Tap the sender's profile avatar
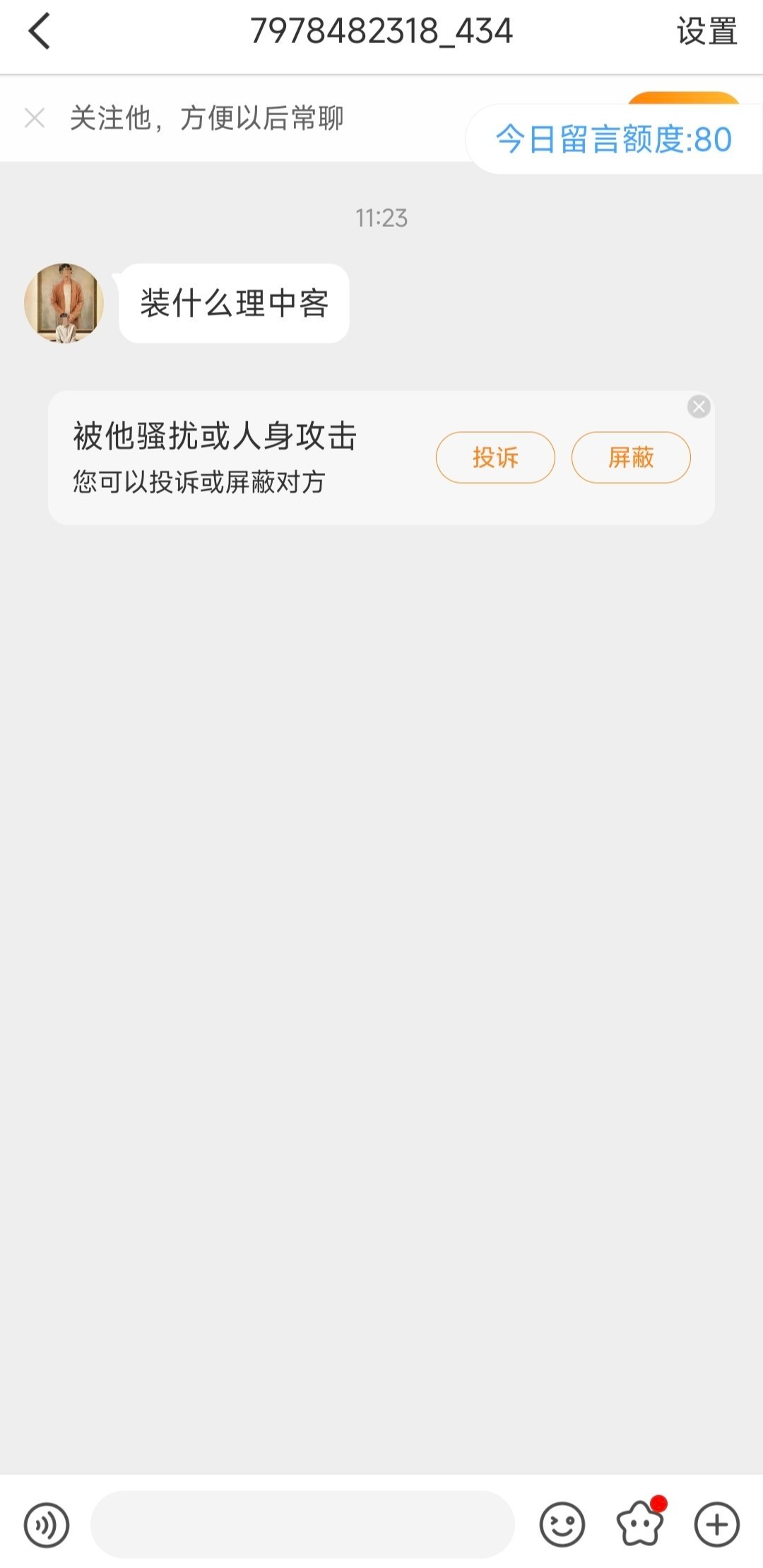763x1568 pixels. click(65, 303)
